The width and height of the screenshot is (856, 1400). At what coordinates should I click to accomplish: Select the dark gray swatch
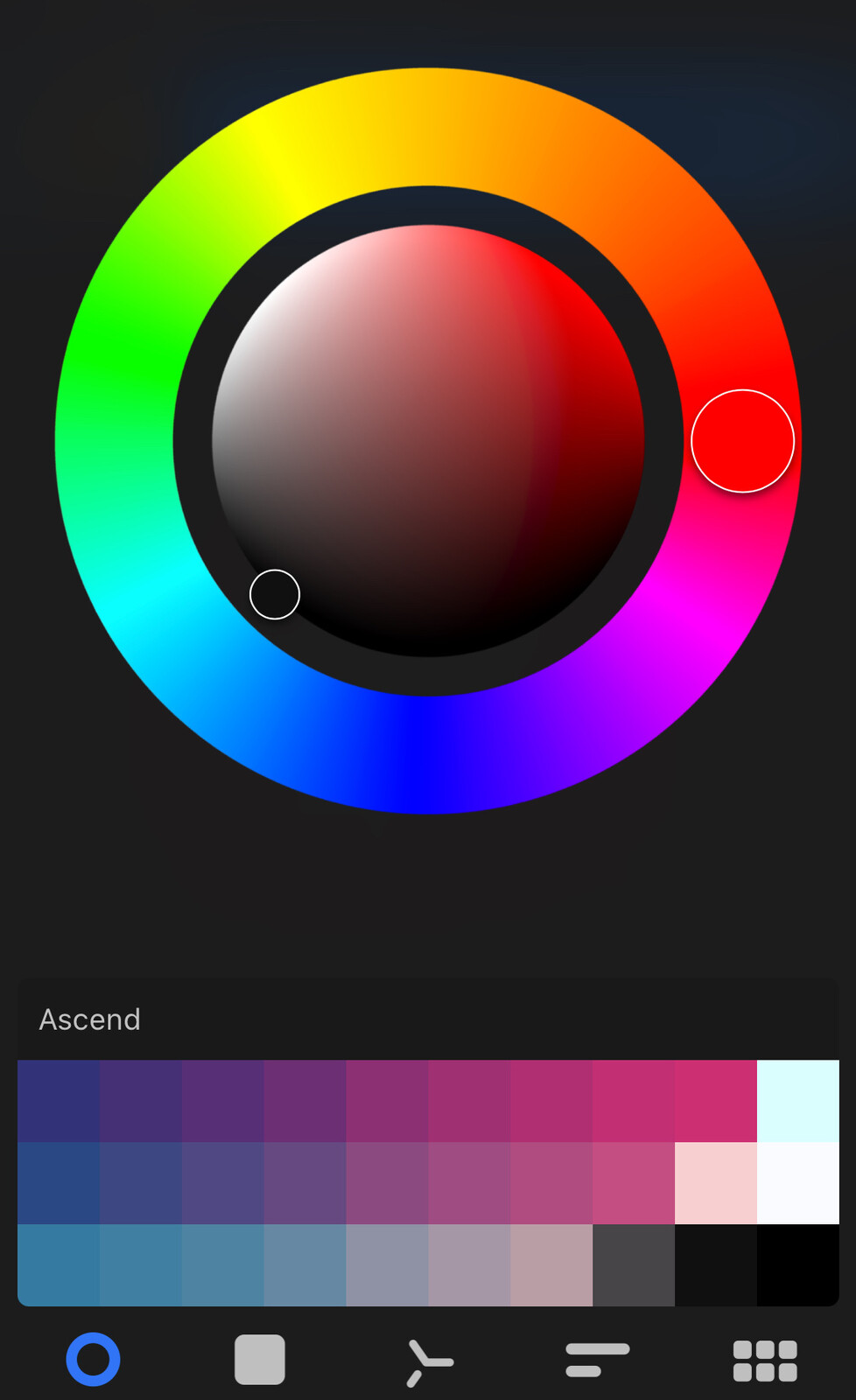pyautogui.click(x=634, y=1265)
